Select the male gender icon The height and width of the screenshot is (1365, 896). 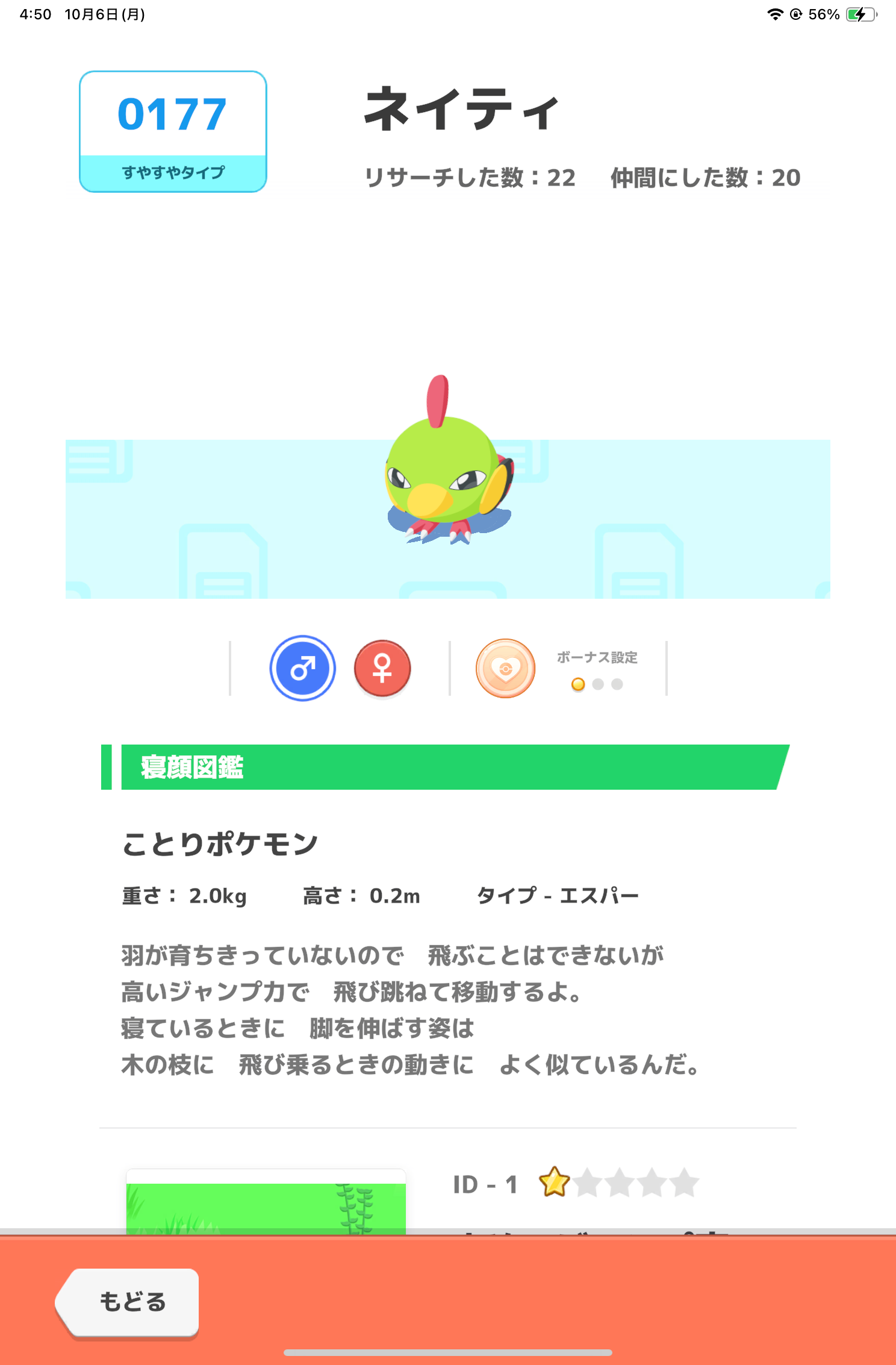pos(302,668)
